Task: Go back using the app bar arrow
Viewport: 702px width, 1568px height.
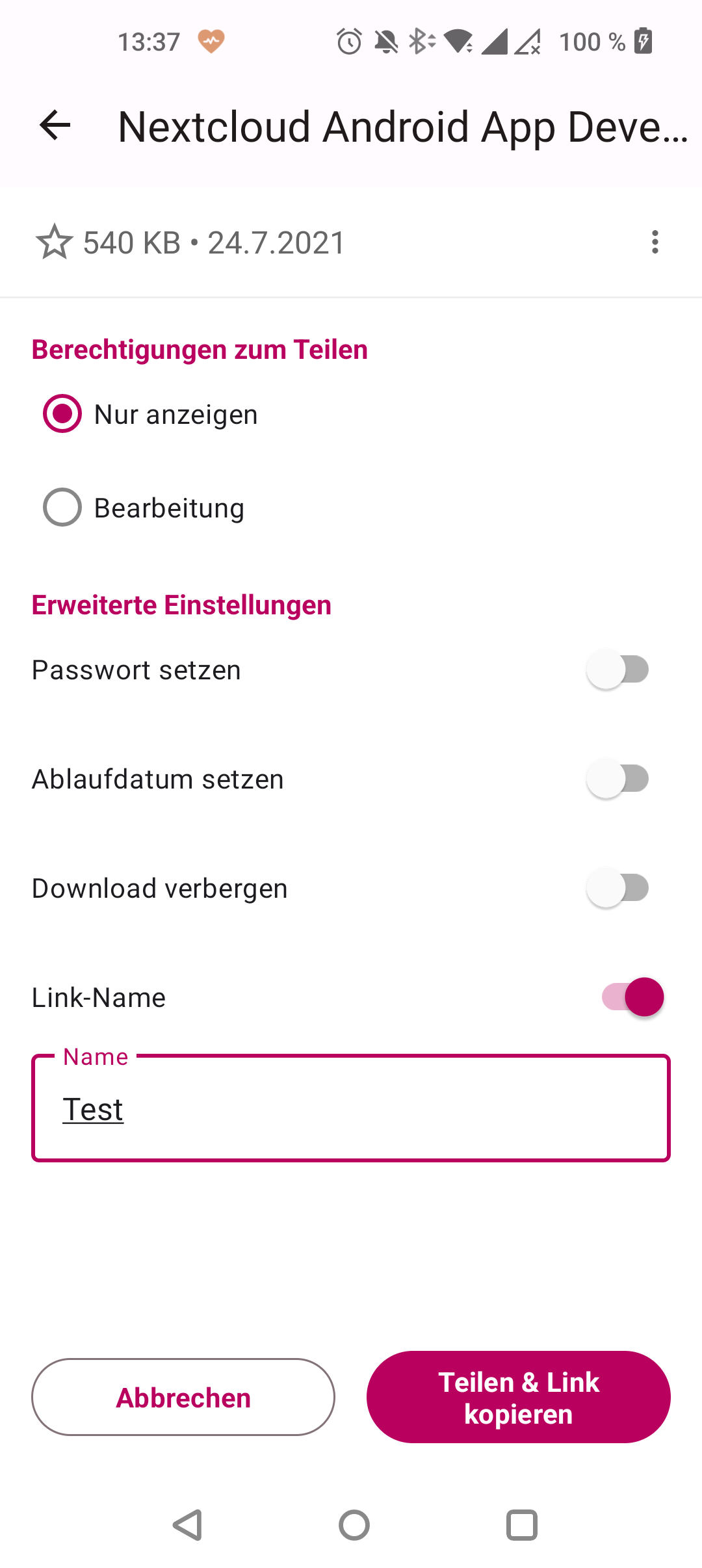Action: point(55,125)
